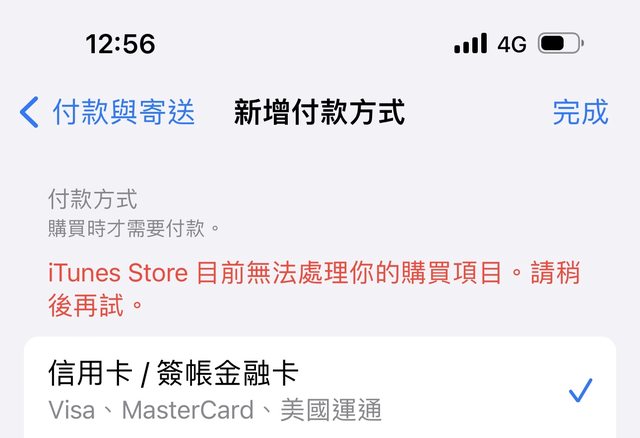Go back to 付款與寄送

coord(107,112)
